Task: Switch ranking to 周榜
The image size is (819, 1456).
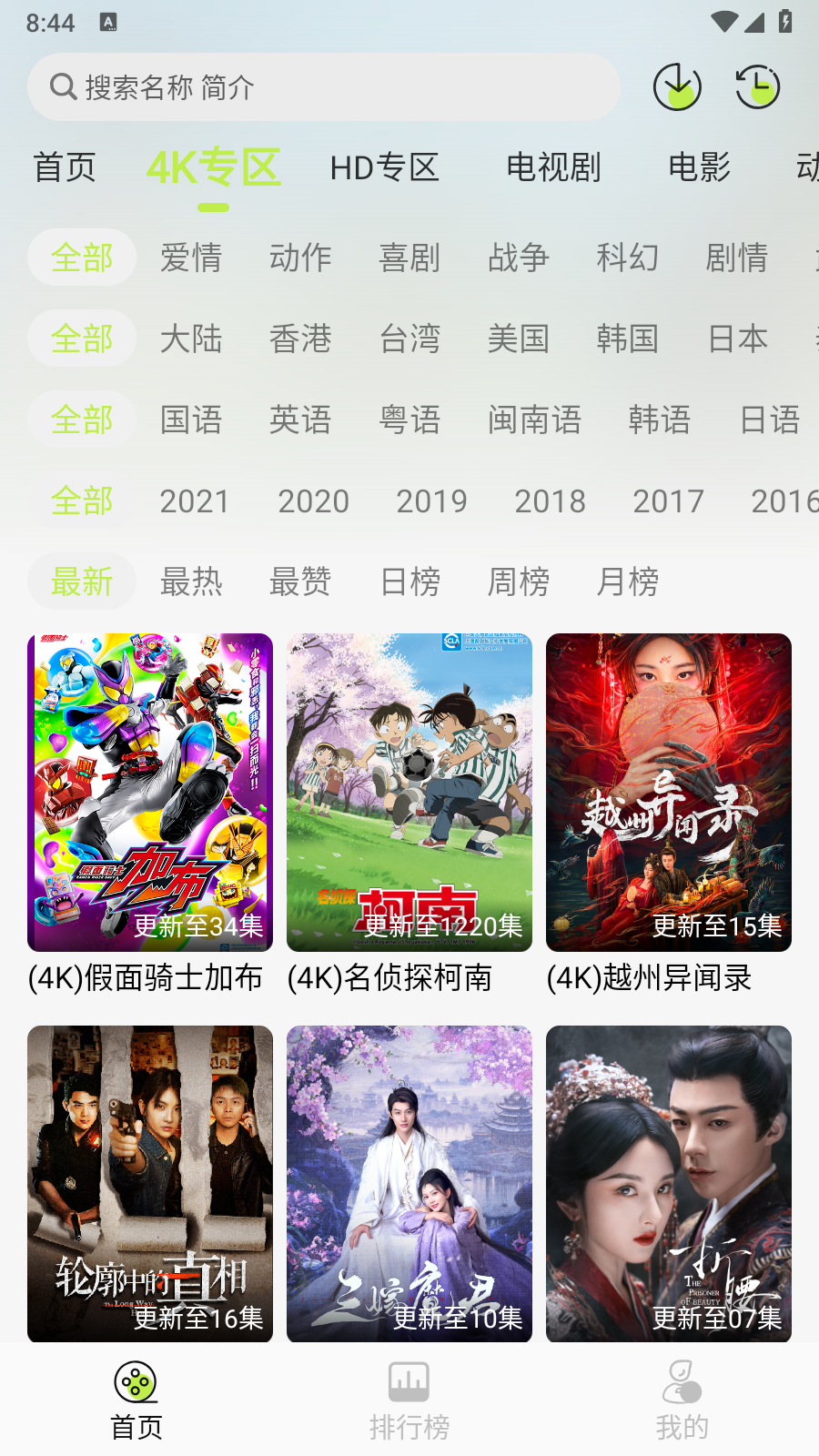Action: tap(517, 581)
